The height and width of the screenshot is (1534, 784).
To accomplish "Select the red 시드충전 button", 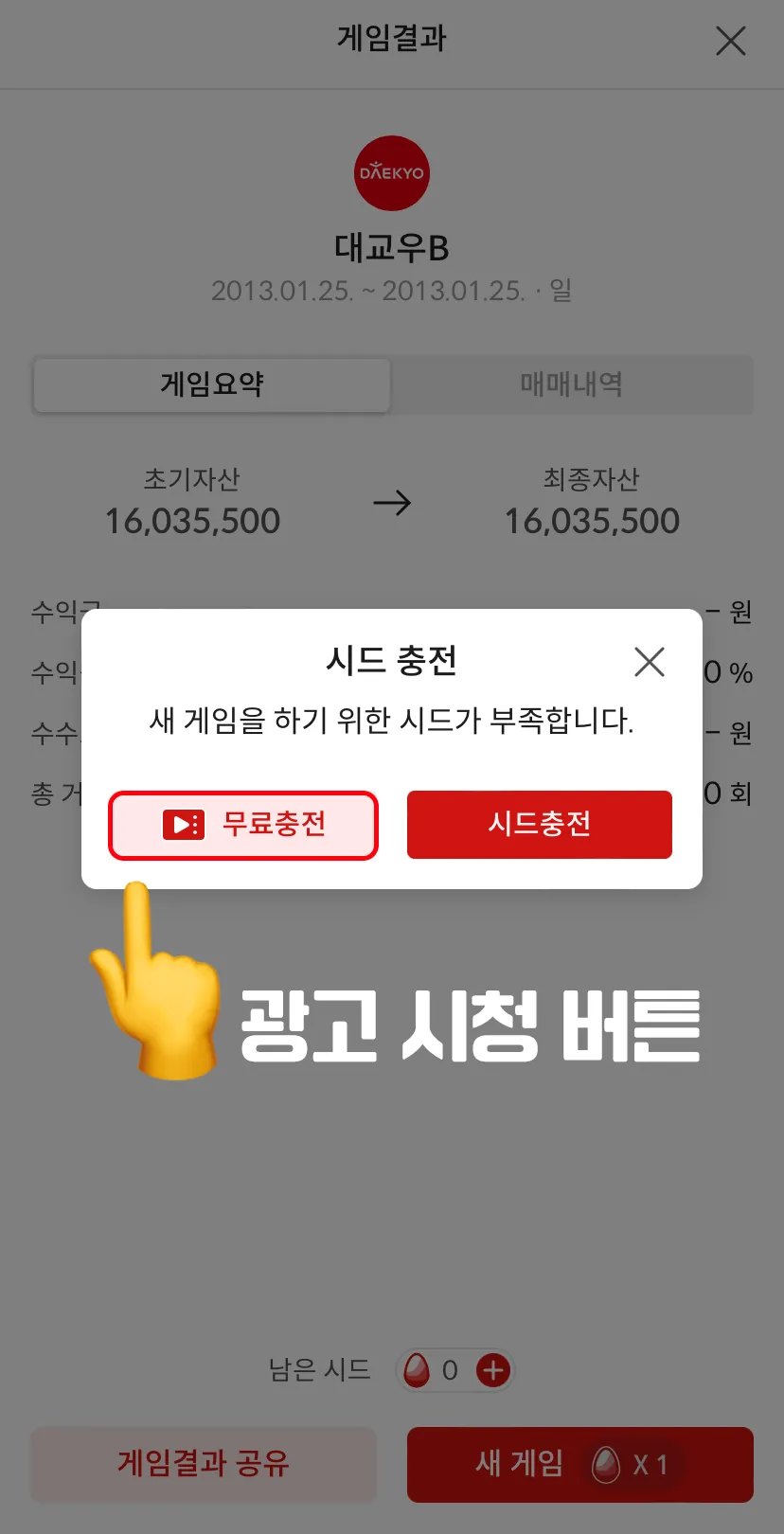I will tap(539, 825).
